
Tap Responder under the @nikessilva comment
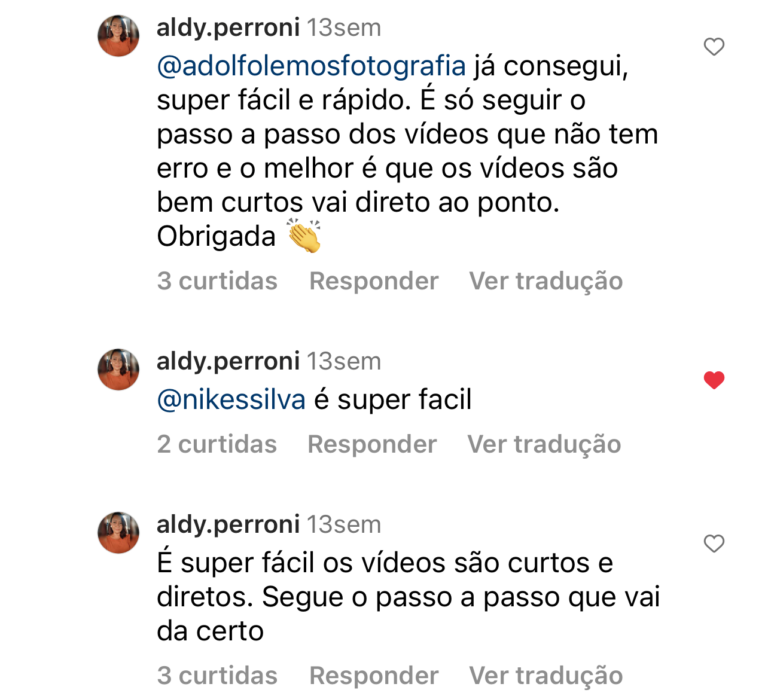click(372, 444)
